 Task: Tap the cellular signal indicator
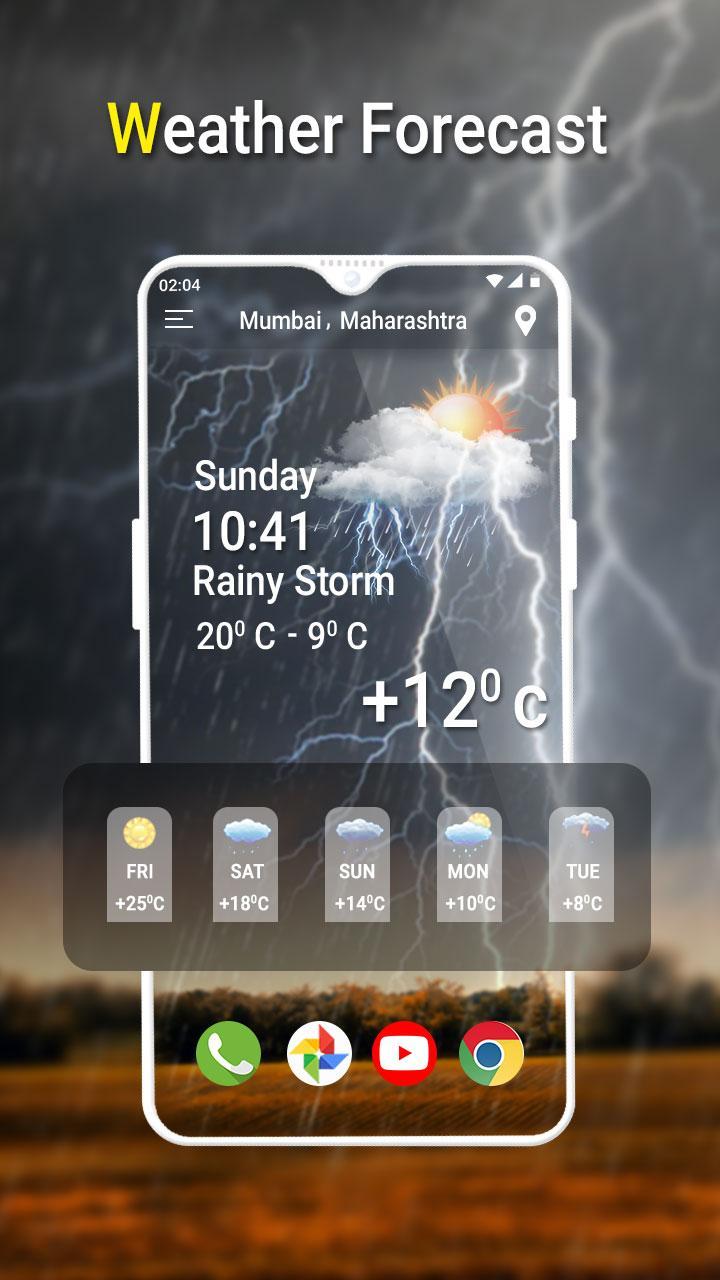click(x=516, y=281)
